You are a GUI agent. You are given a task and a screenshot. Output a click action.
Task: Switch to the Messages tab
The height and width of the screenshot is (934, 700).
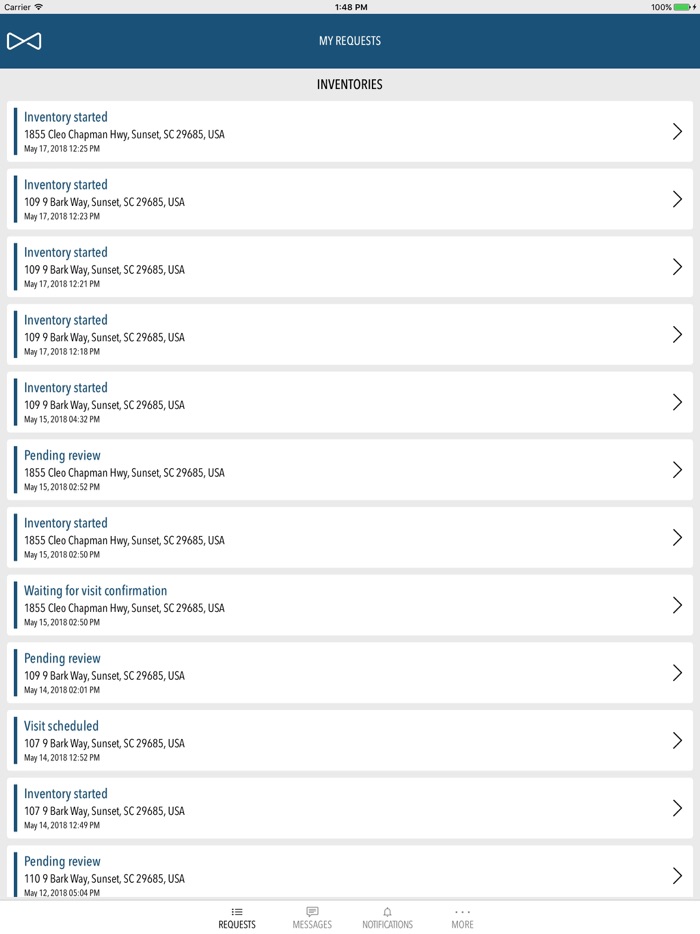point(312,917)
